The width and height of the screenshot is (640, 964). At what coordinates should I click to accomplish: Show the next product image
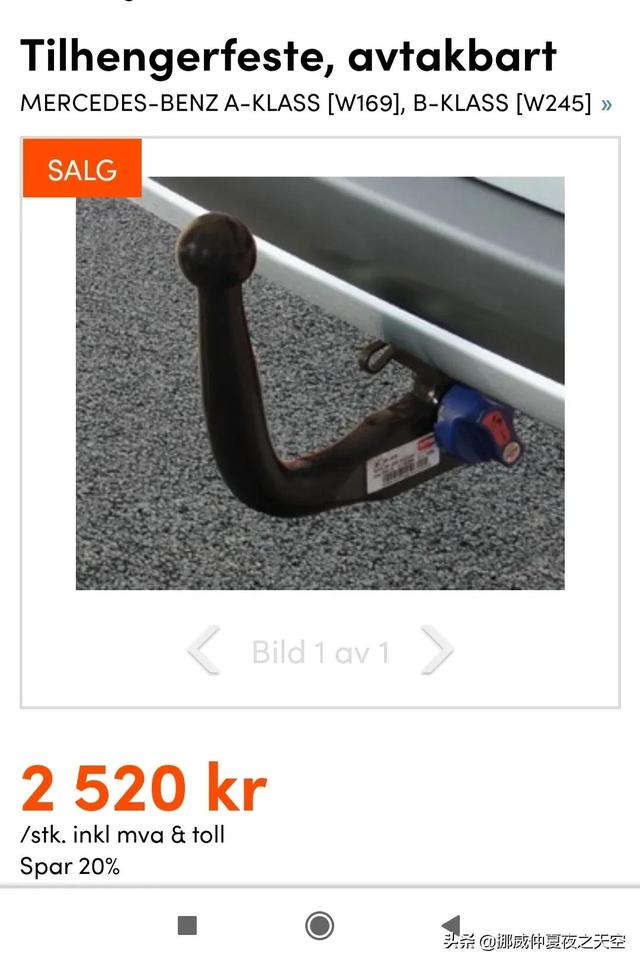[437, 651]
